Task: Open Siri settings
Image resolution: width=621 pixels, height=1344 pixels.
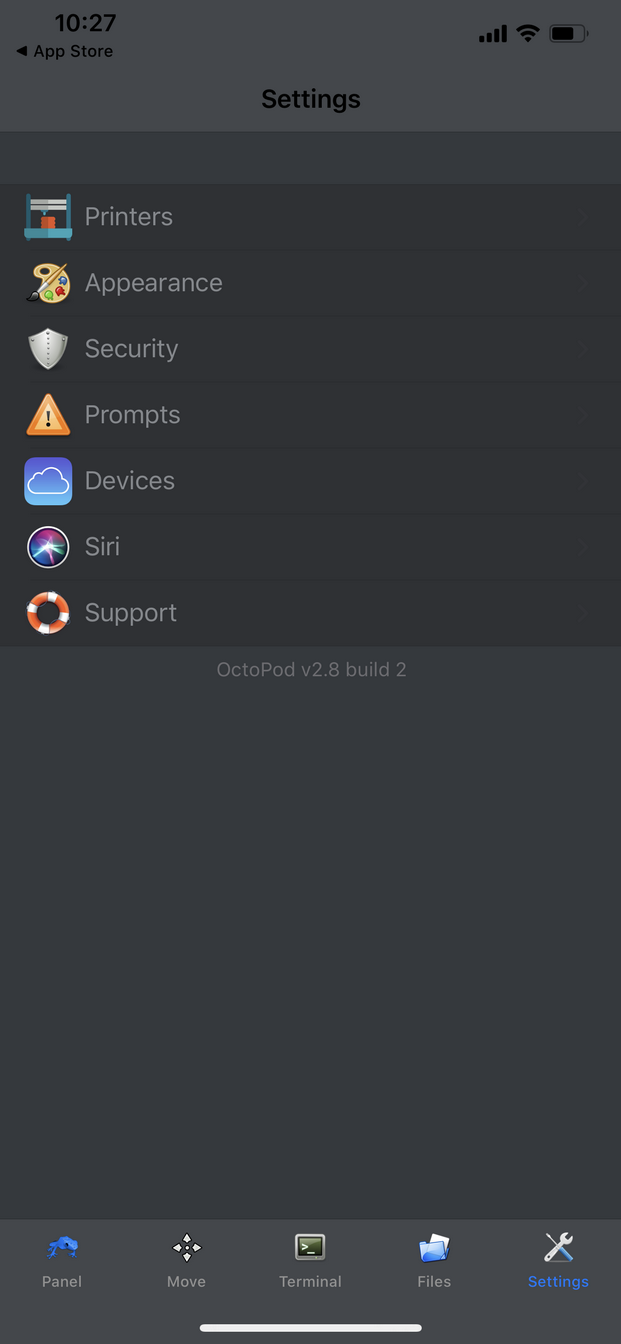Action: point(310,547)
